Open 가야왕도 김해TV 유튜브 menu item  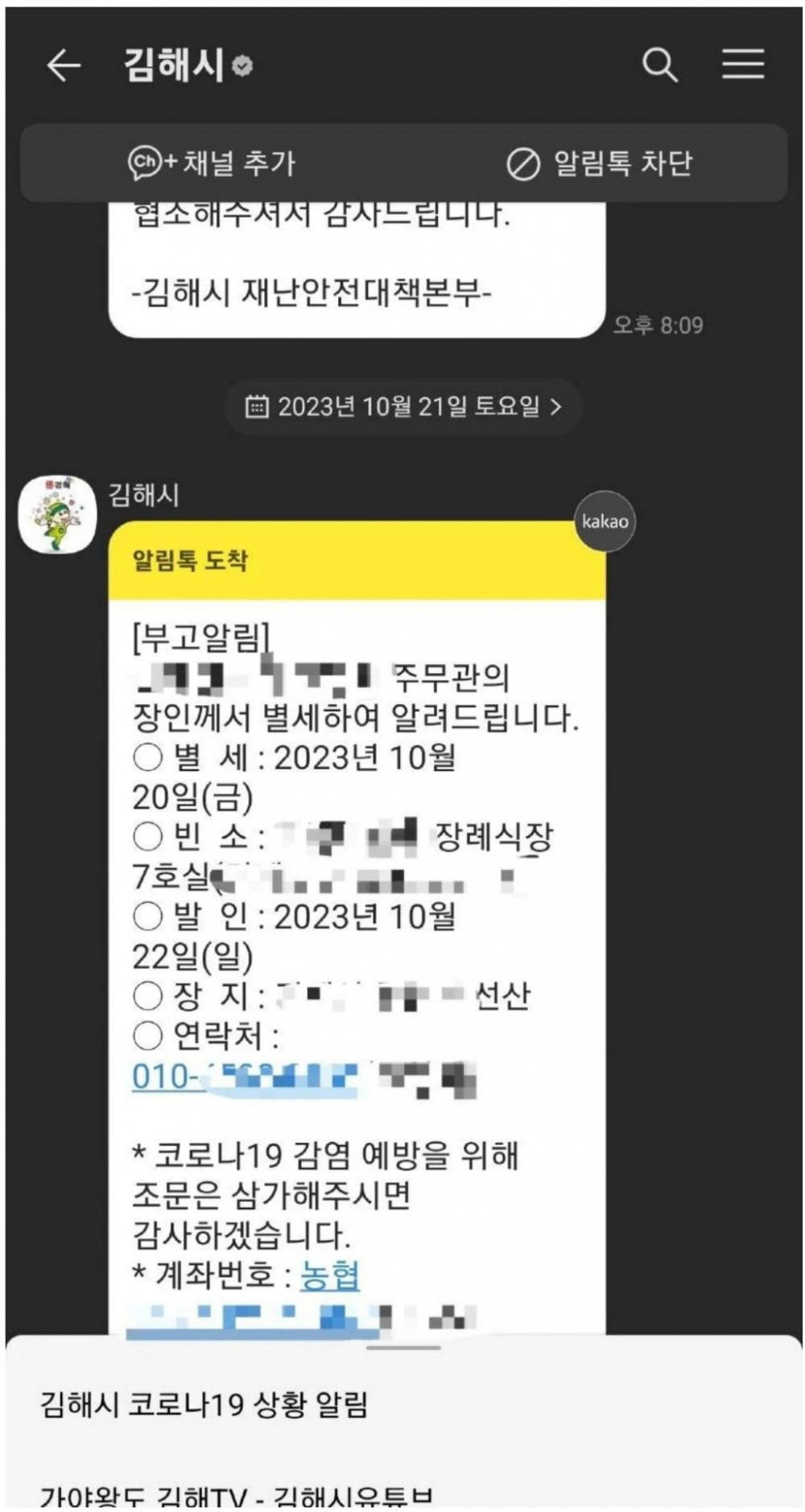pyautogui.click(x=237, y=1495)
